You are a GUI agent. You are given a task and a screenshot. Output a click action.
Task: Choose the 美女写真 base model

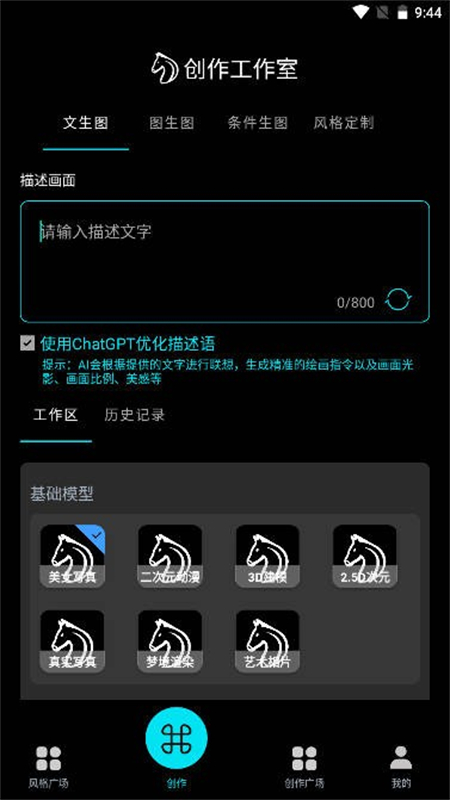coord(72,556)
